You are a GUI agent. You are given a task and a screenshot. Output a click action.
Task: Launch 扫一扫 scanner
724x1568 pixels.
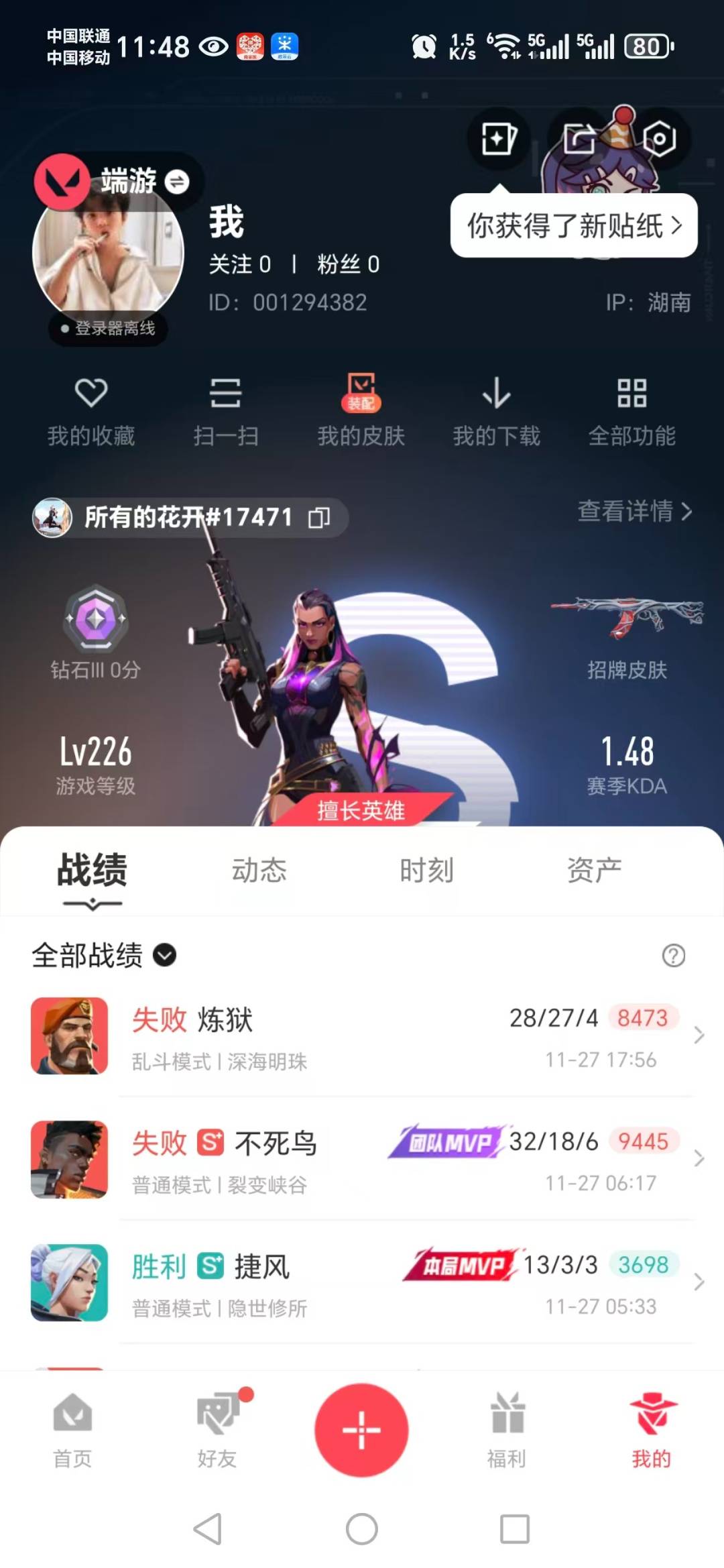coord(226,410)
